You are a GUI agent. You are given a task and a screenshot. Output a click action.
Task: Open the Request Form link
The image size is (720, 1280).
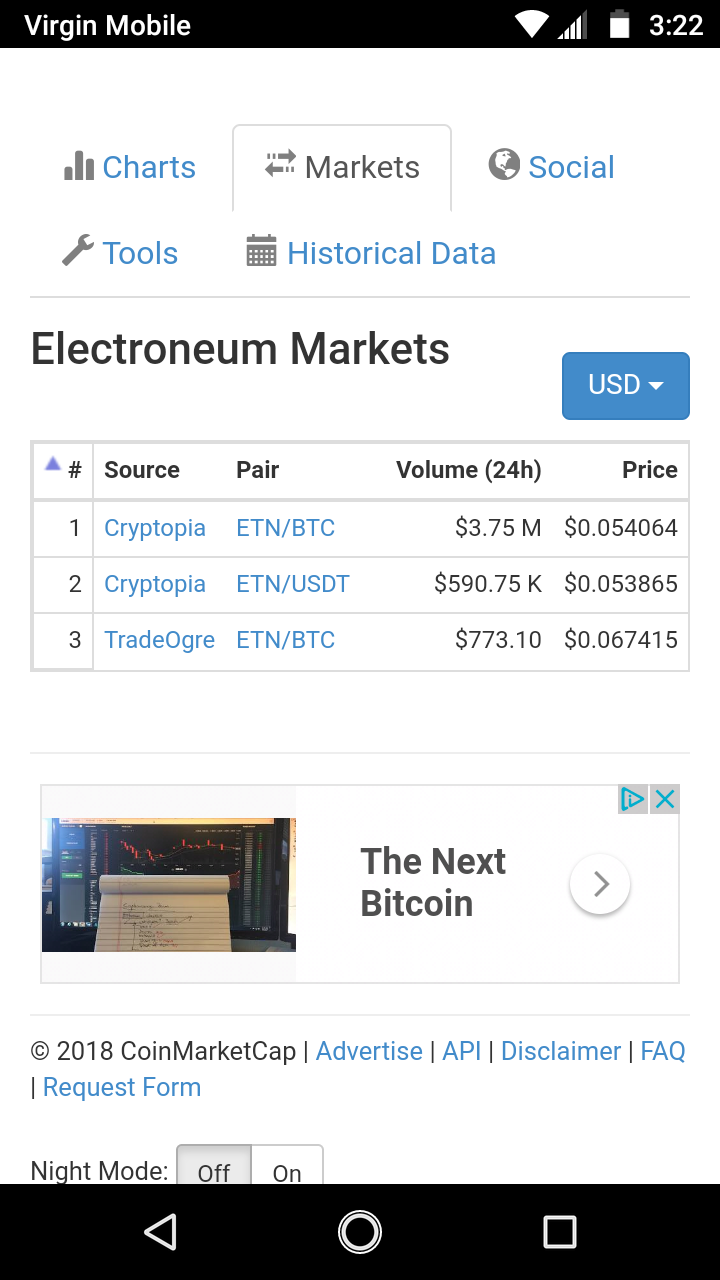[122, 1087]
